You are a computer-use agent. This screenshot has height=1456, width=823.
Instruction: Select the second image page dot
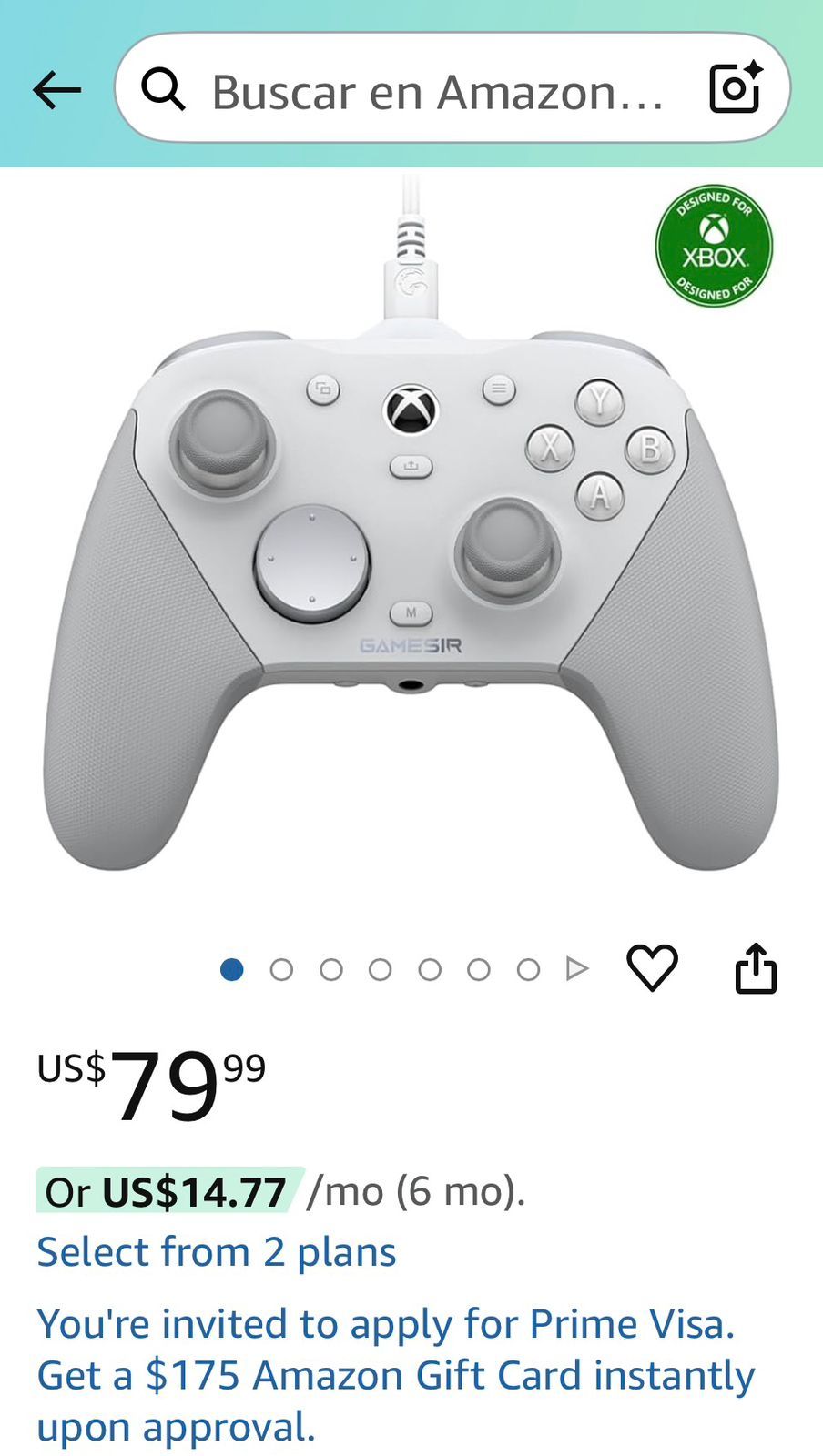click(281, 970)
